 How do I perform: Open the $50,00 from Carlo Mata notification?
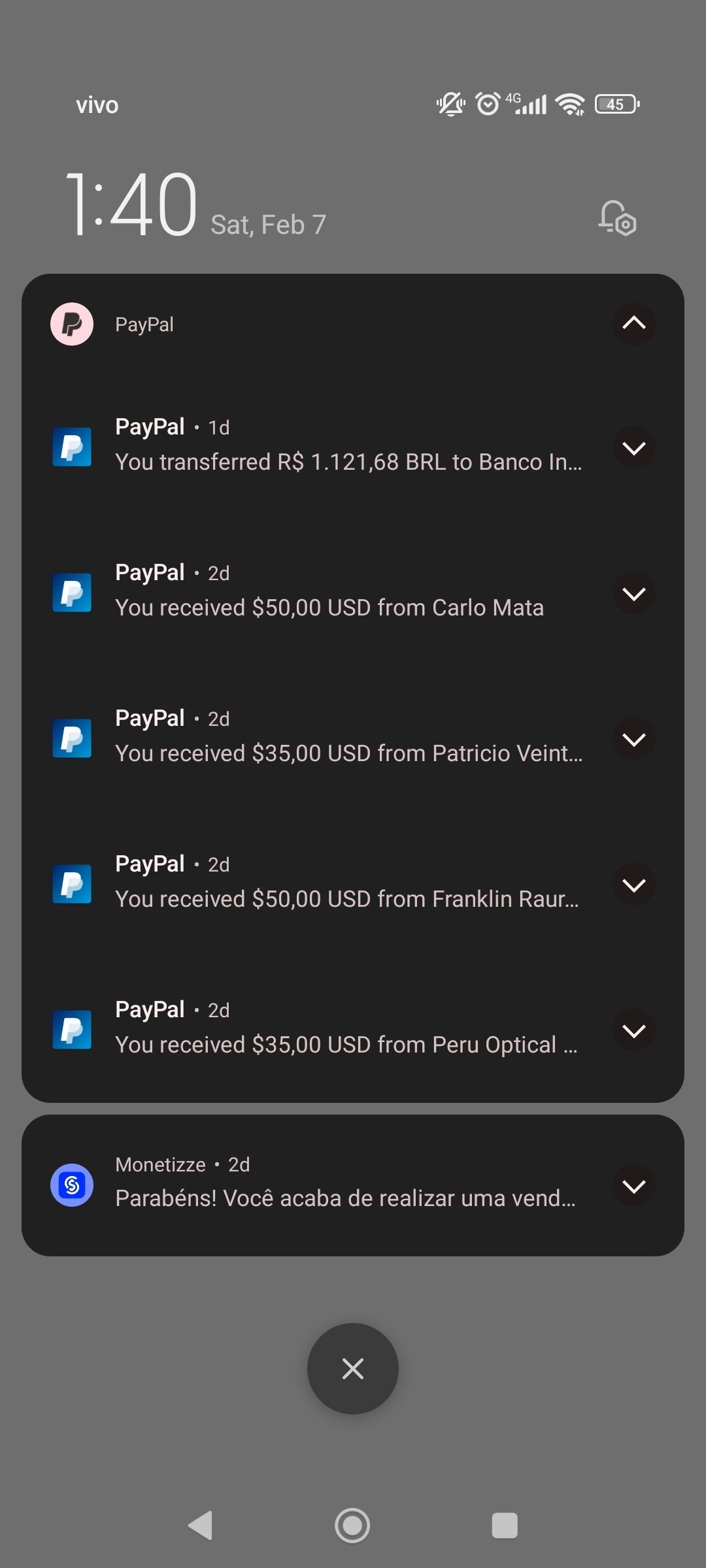coord(330,593)
